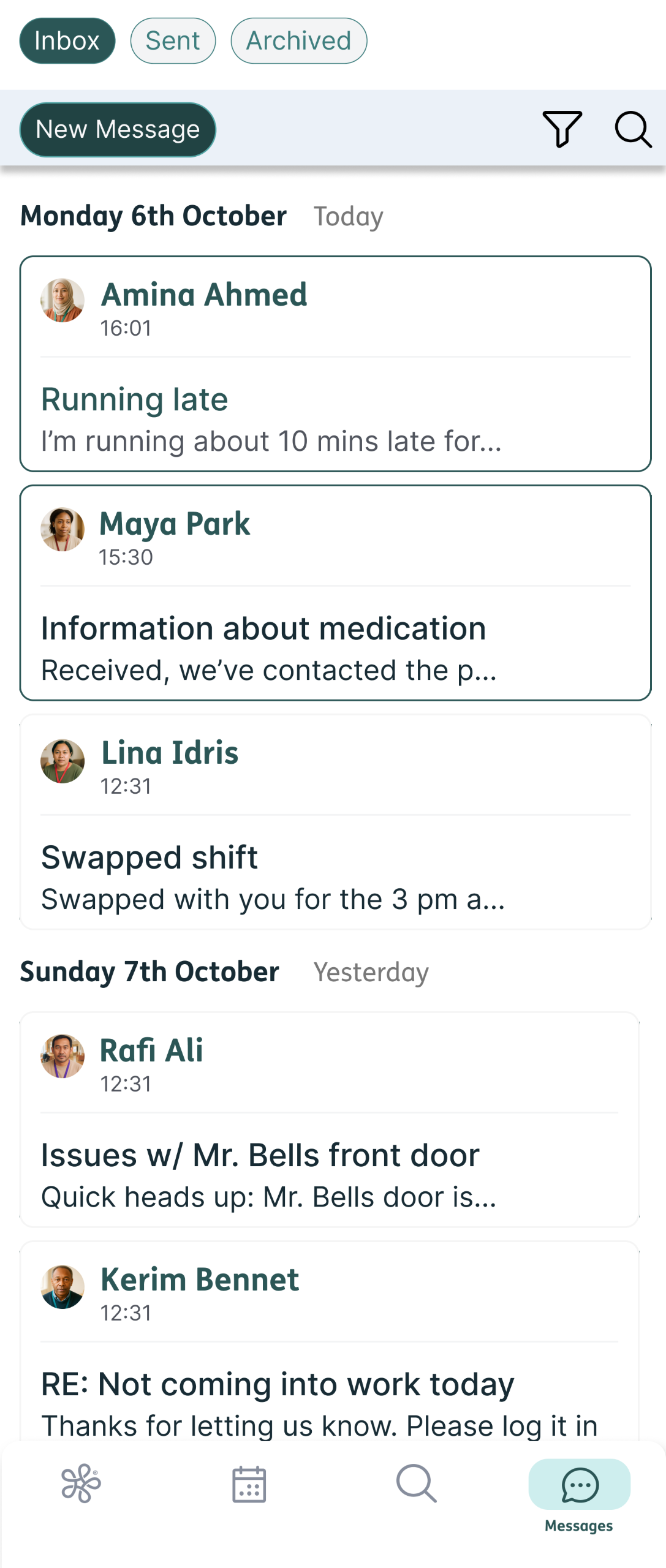
Task: Select the Inbox tab
Action: (67, 40)
